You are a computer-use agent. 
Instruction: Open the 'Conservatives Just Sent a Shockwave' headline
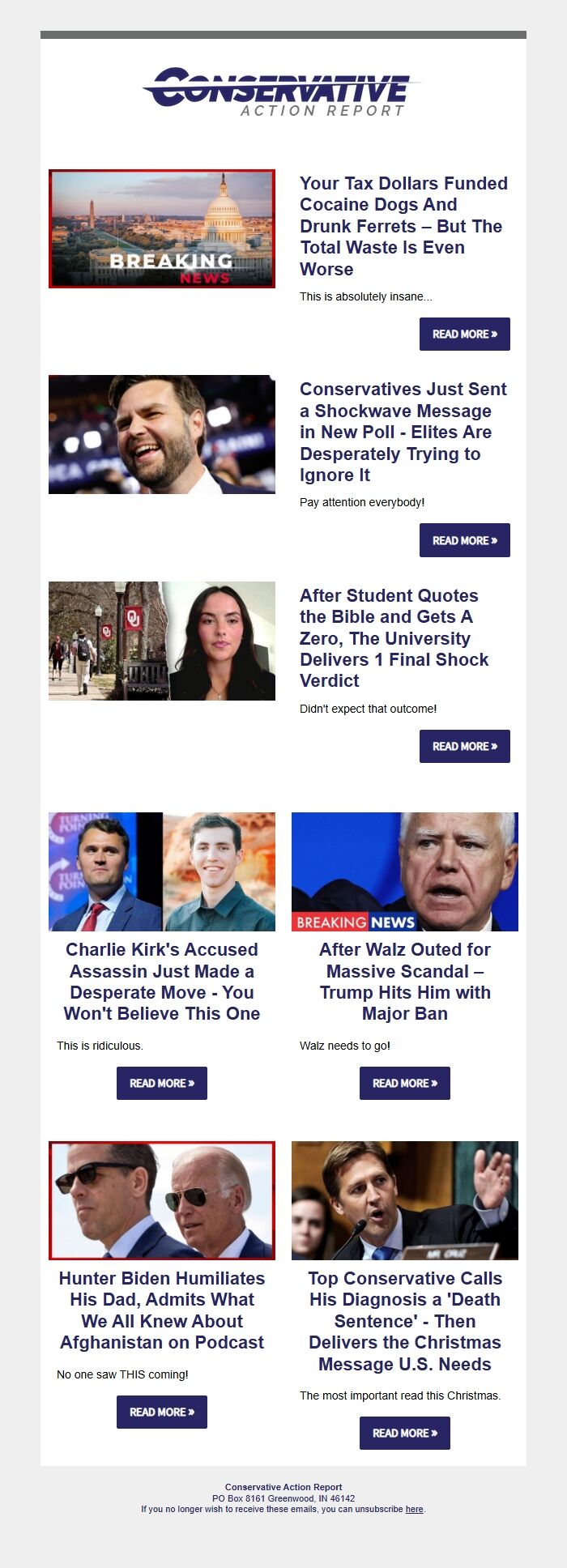pyautogui.click(x=403, y=432)
